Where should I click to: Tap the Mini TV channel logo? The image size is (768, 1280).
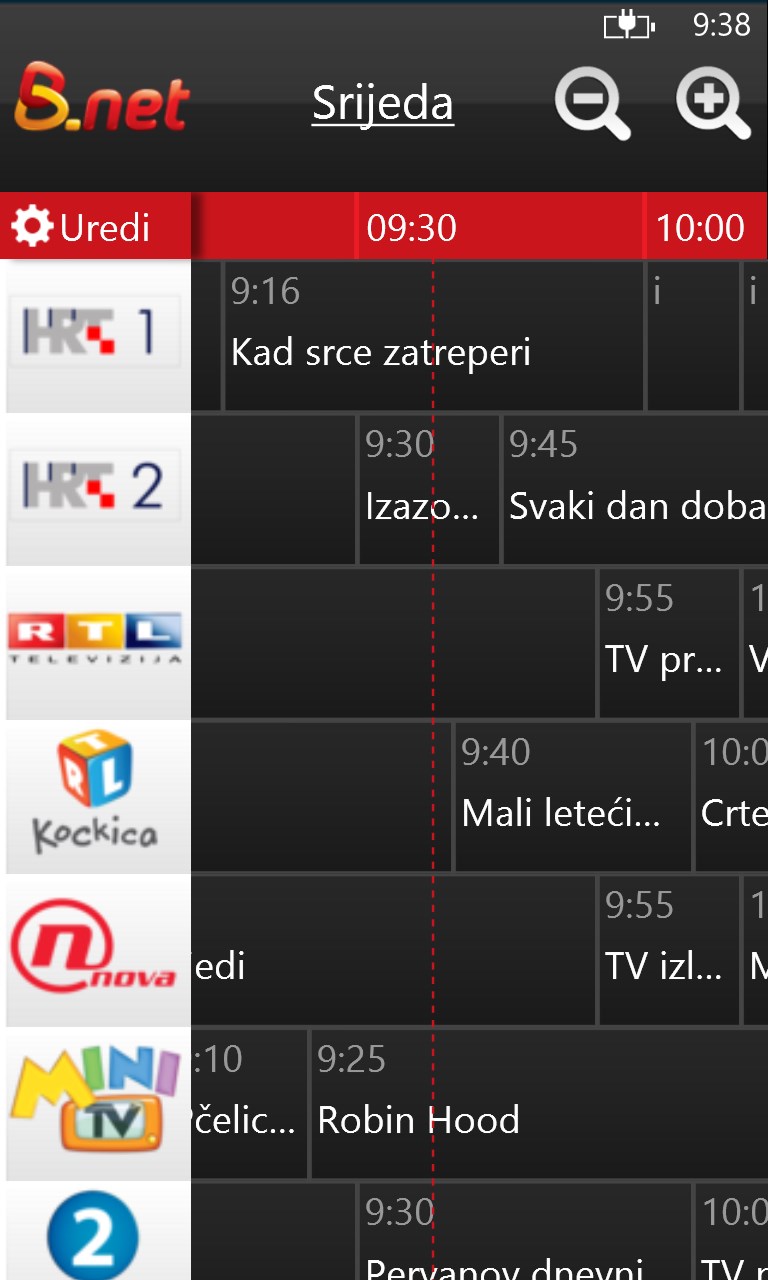pyautogui.click(x=97, y=1104)
